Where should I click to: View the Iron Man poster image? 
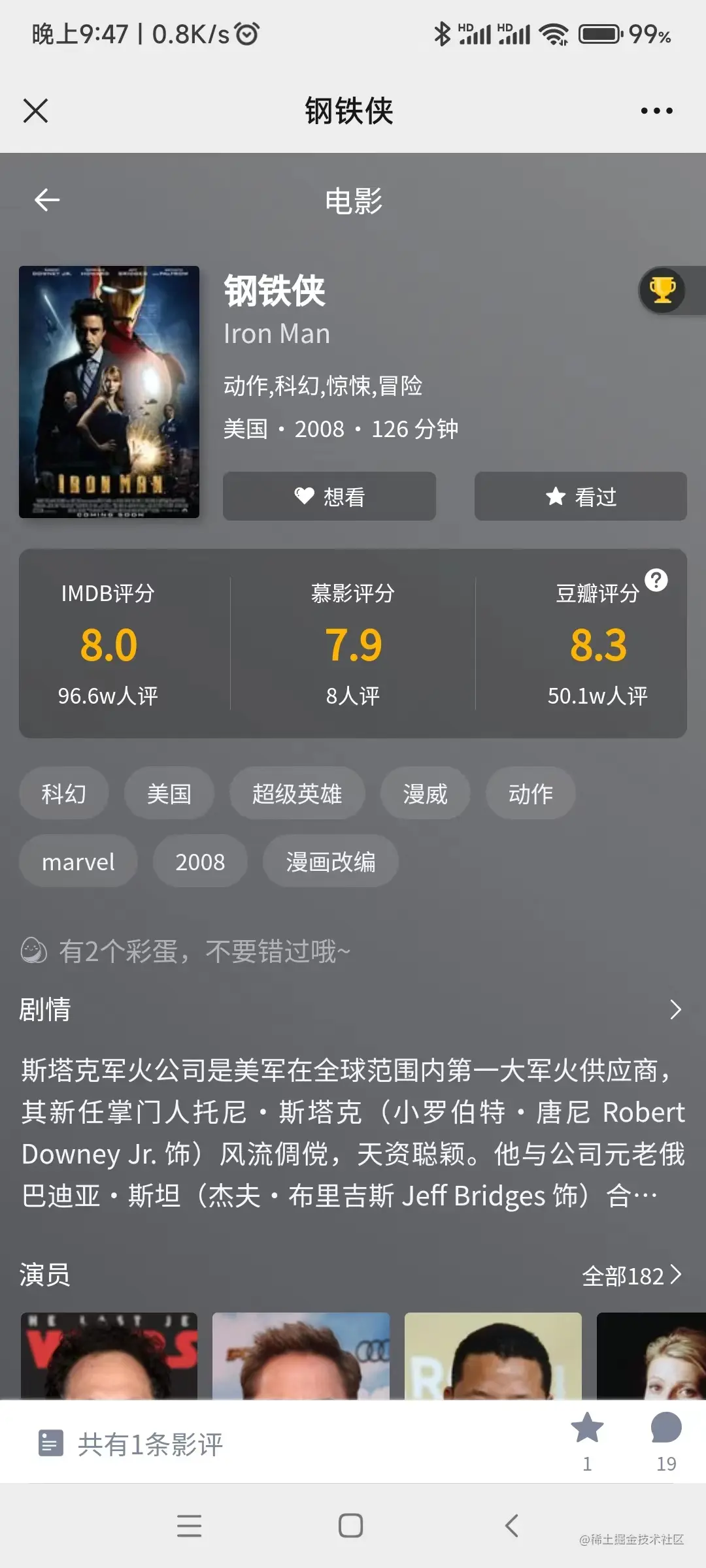109,392
